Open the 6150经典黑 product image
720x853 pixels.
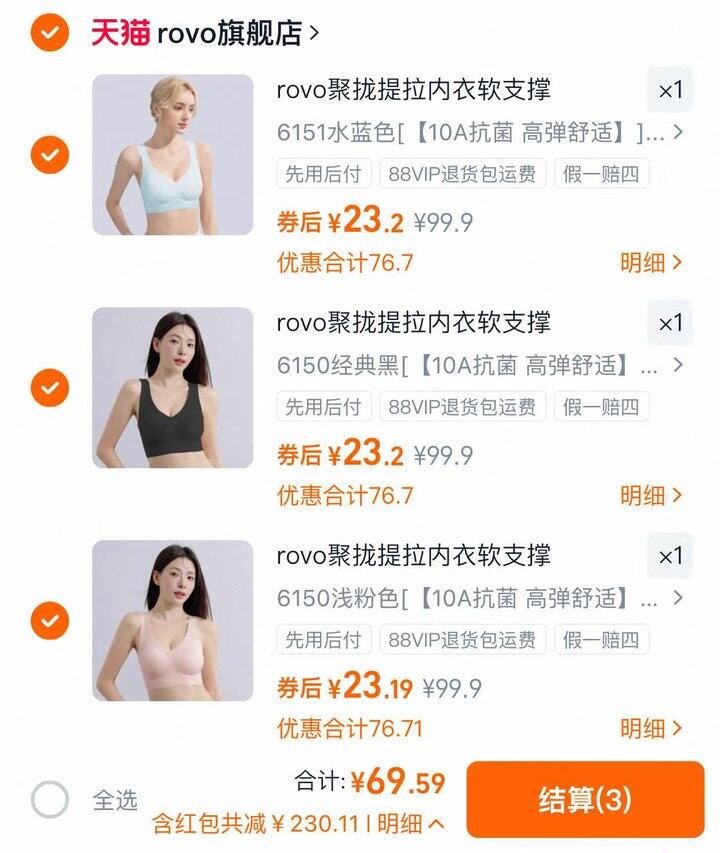pos(173,388)
